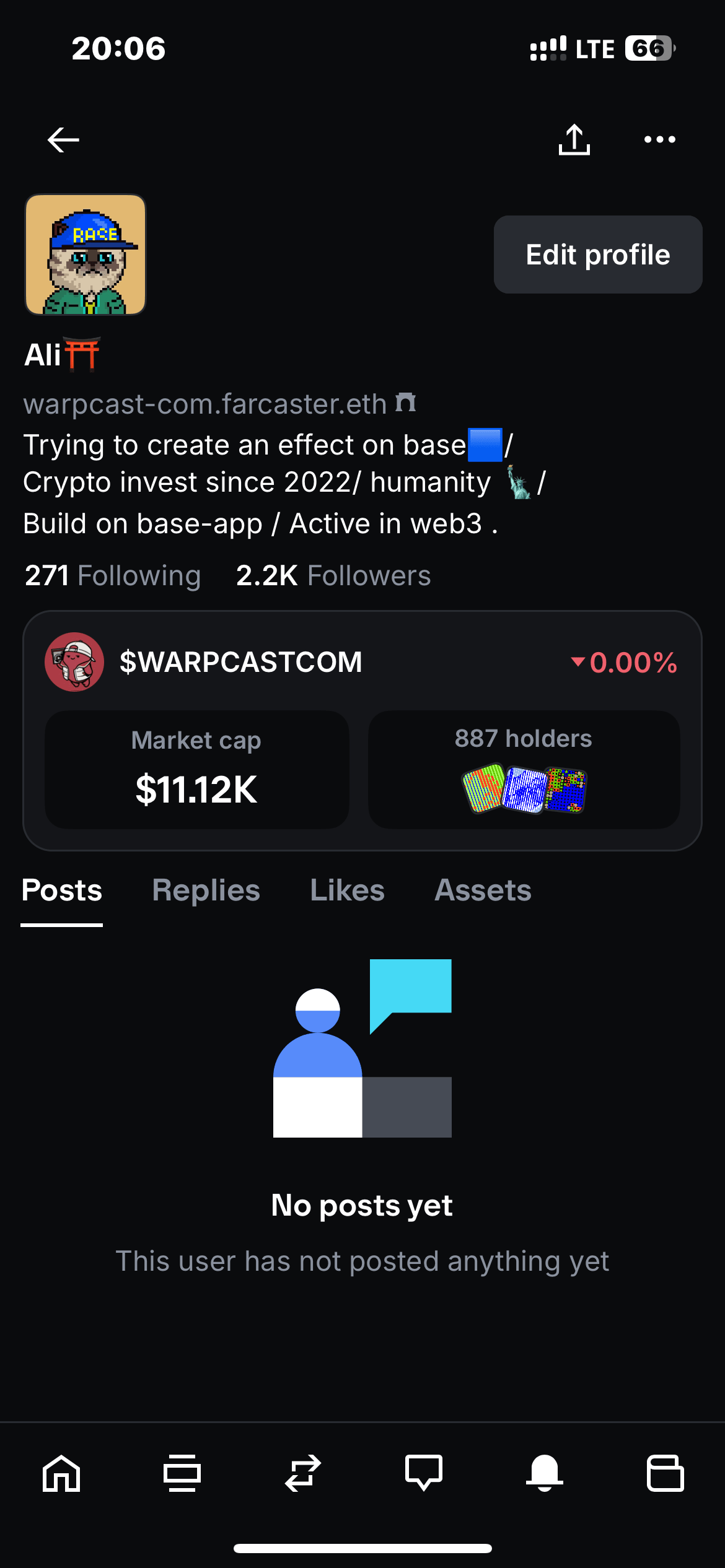Open the messages chat tab
This screenshot has height=1568, width=725.
coord(424,1473)
